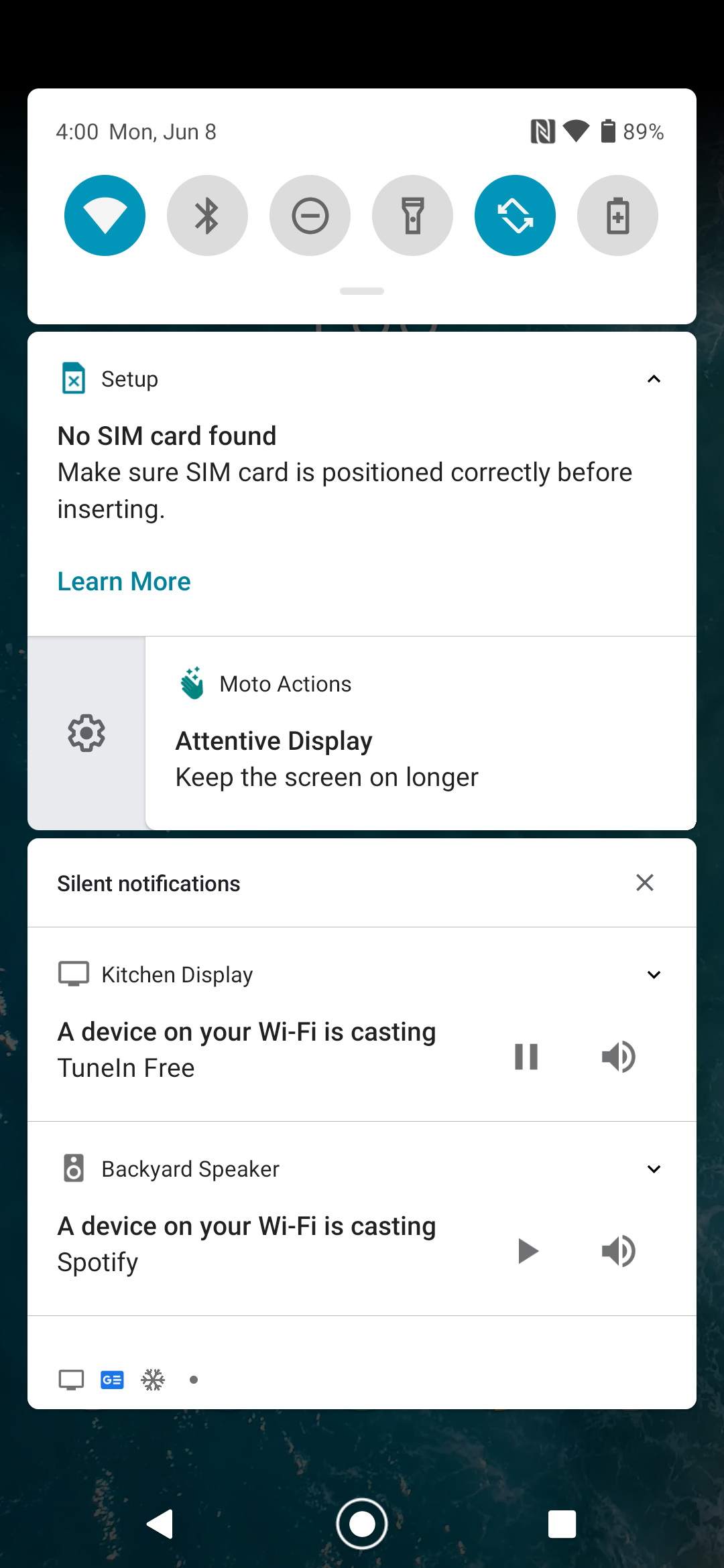Clear all silent notifications

(645, 883)
